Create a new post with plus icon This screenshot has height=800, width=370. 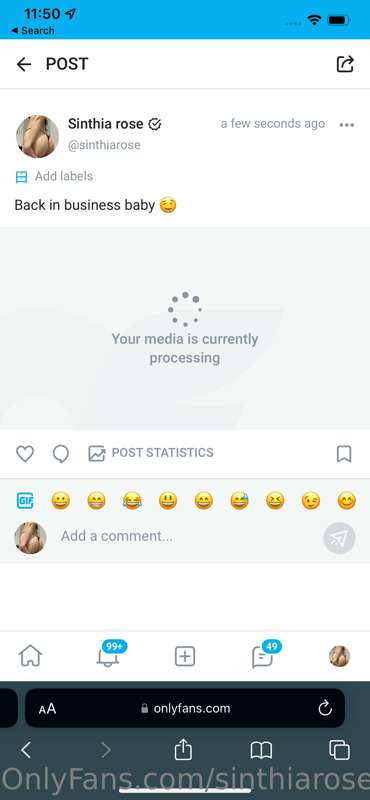185,656
